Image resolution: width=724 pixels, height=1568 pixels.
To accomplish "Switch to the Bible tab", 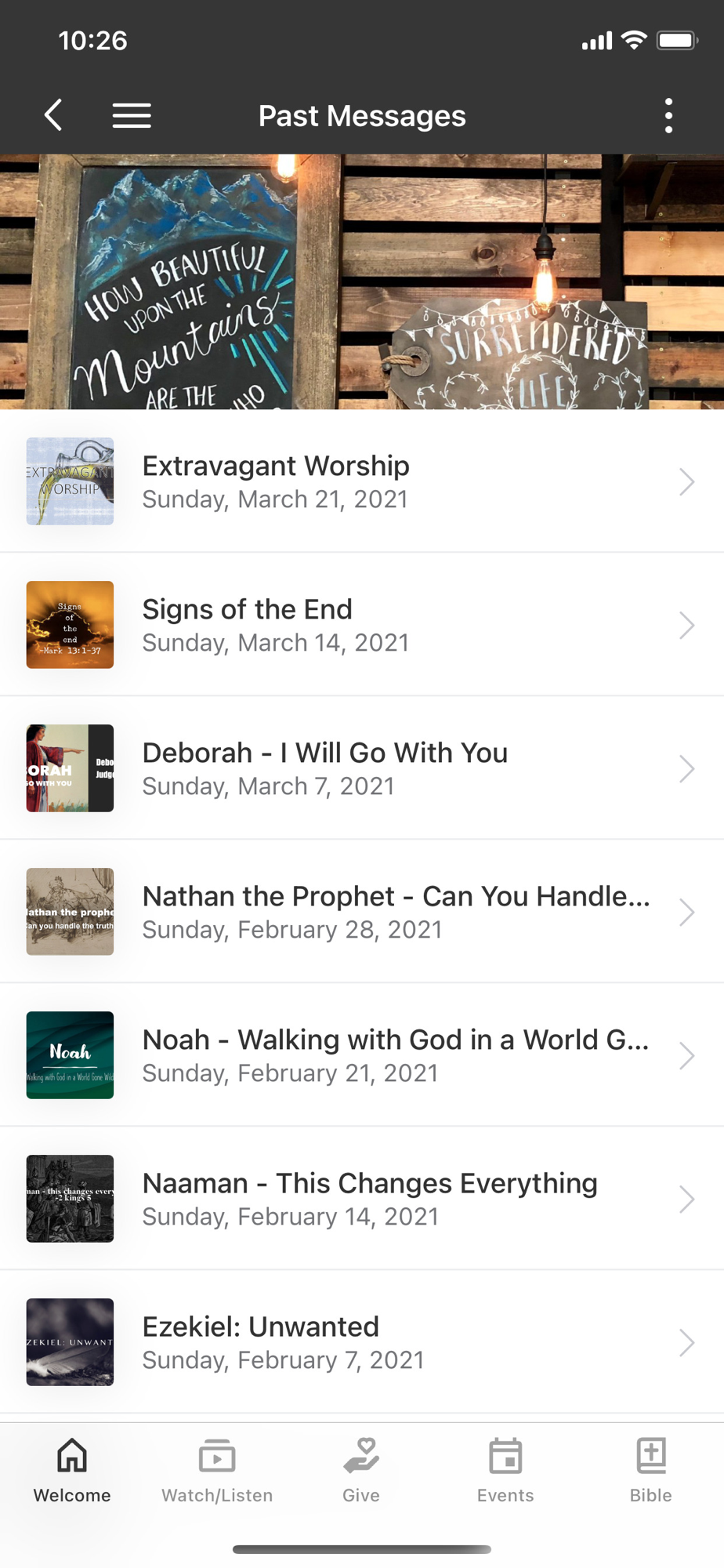I will [650, 1470].
